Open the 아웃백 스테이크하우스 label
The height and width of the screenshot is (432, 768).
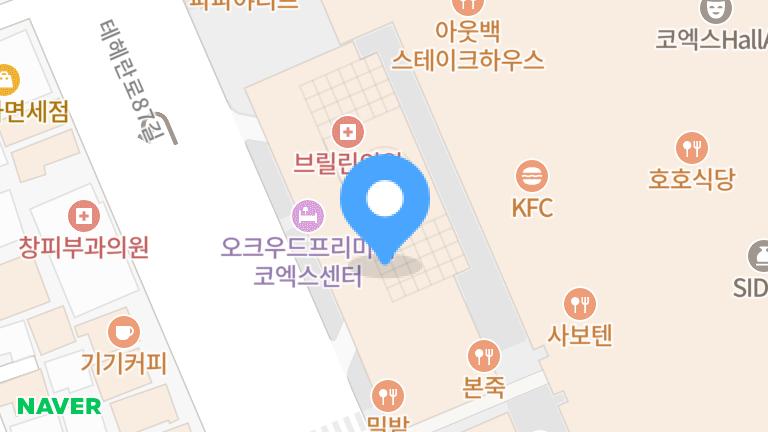click(467, 45)
